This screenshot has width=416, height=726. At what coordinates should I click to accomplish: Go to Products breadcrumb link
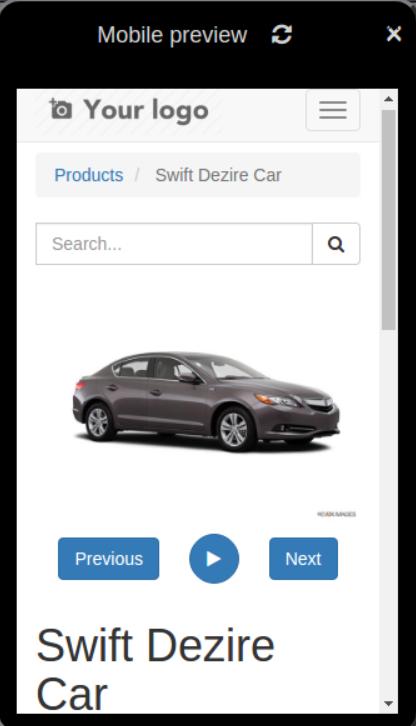click(89, 175)
